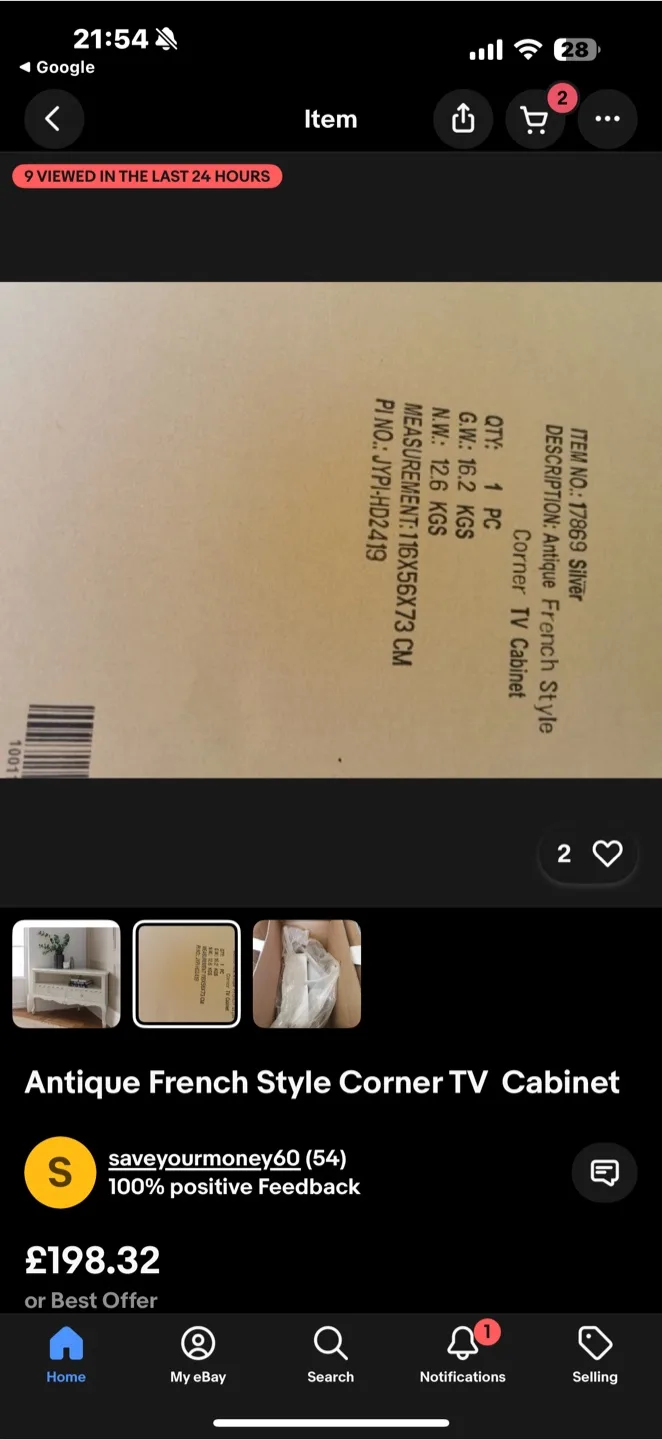The height and width of the screenshot is (1440, 662).
Task: View the cabinet photo thumbnail
Action: [66, 974]
